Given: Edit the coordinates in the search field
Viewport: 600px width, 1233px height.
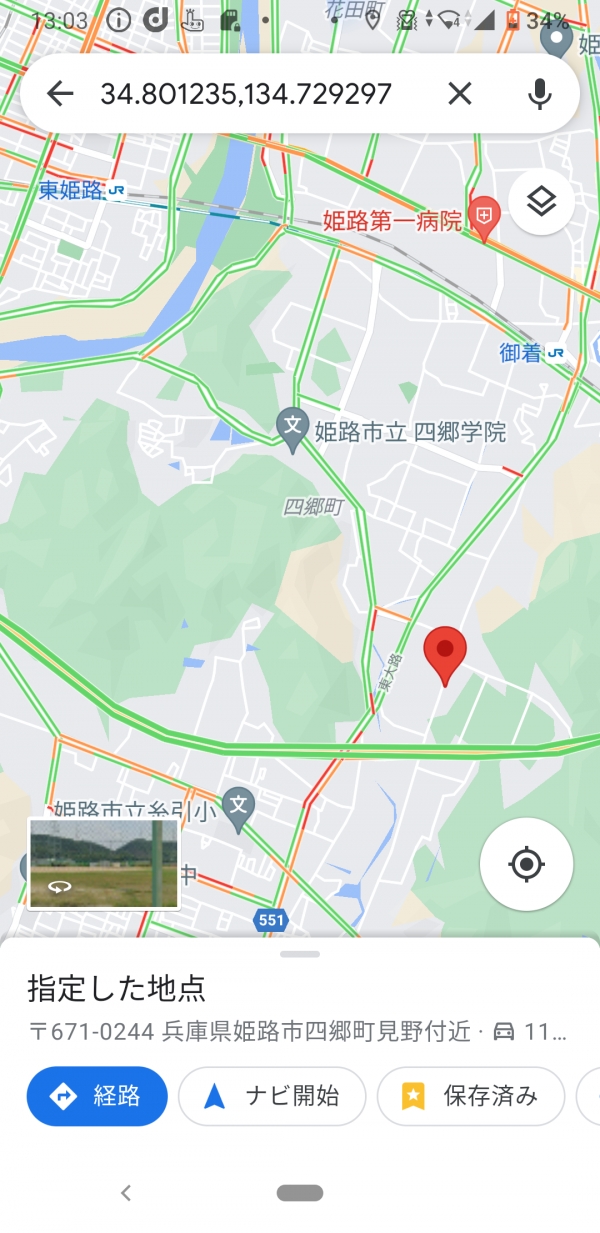Looking at the screenshot, I should coord(245,94).
